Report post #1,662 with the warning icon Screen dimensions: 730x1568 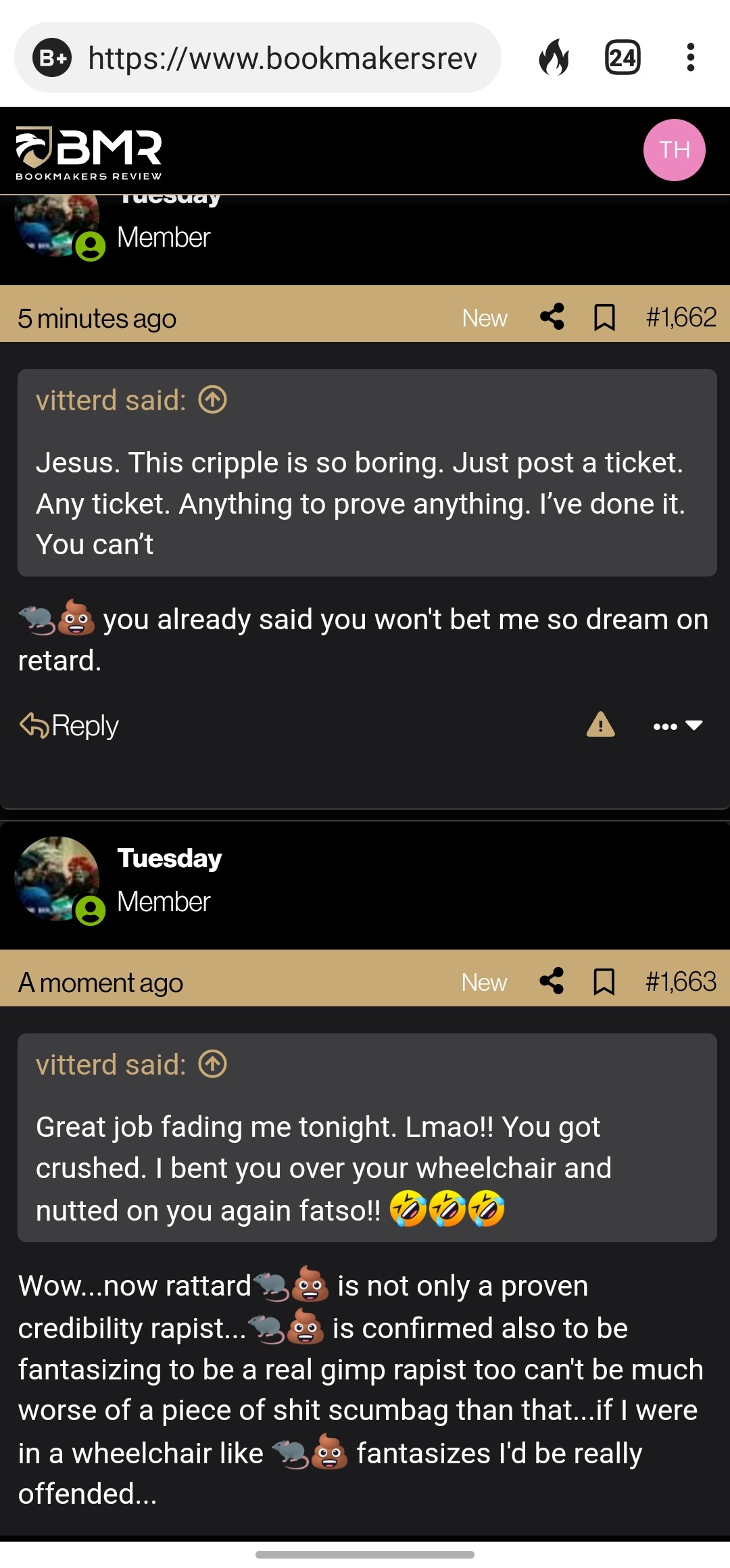[600, 725]
